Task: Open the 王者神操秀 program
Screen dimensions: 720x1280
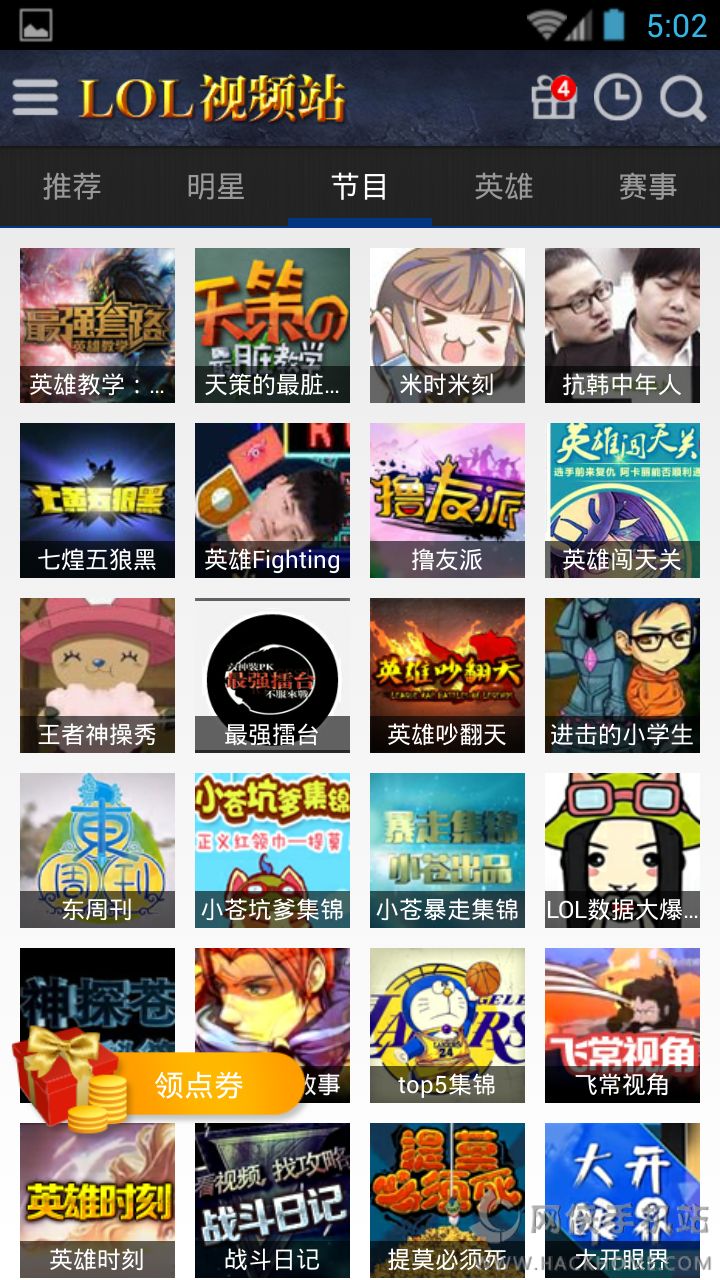Action: pyautogui.click(x=97, y=675)
